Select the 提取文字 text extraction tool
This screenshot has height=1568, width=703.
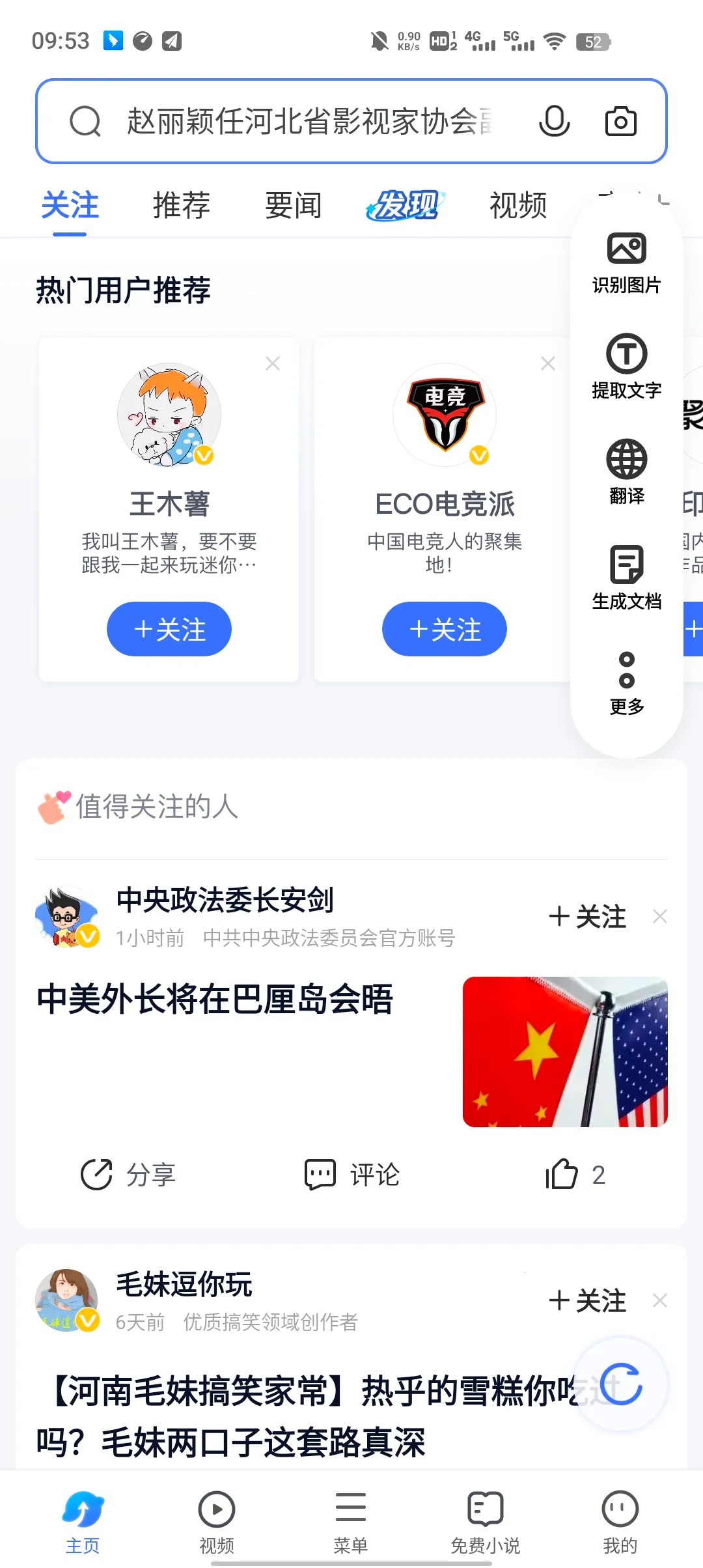tap(626, 367)
